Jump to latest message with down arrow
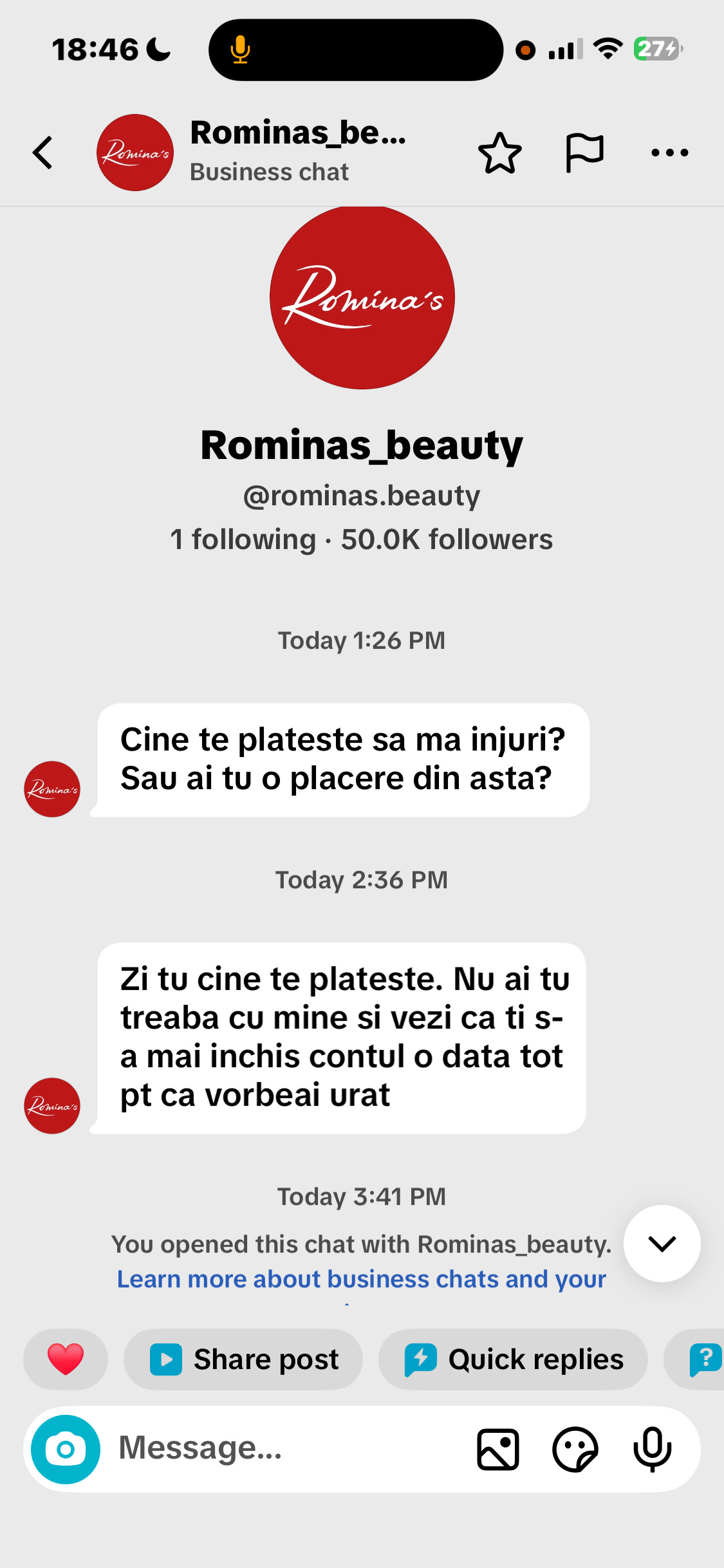Viewport: 724px width, 1568px height. pyautogui.click(x=662, y=1243)
